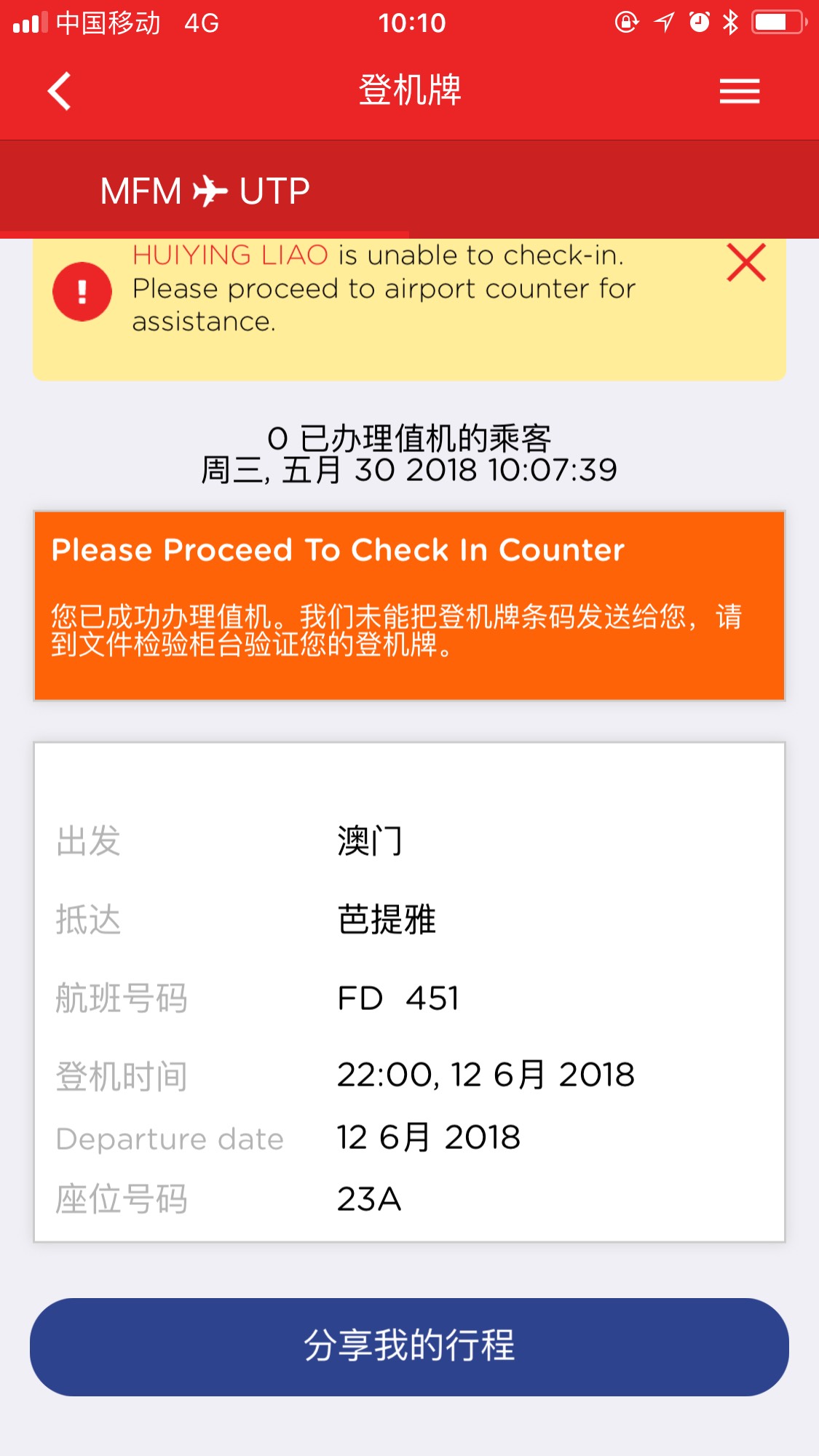Dismiss the unable to check-in warning
Viewport: 819px width, 1456px height.
[x=746, y=263]
